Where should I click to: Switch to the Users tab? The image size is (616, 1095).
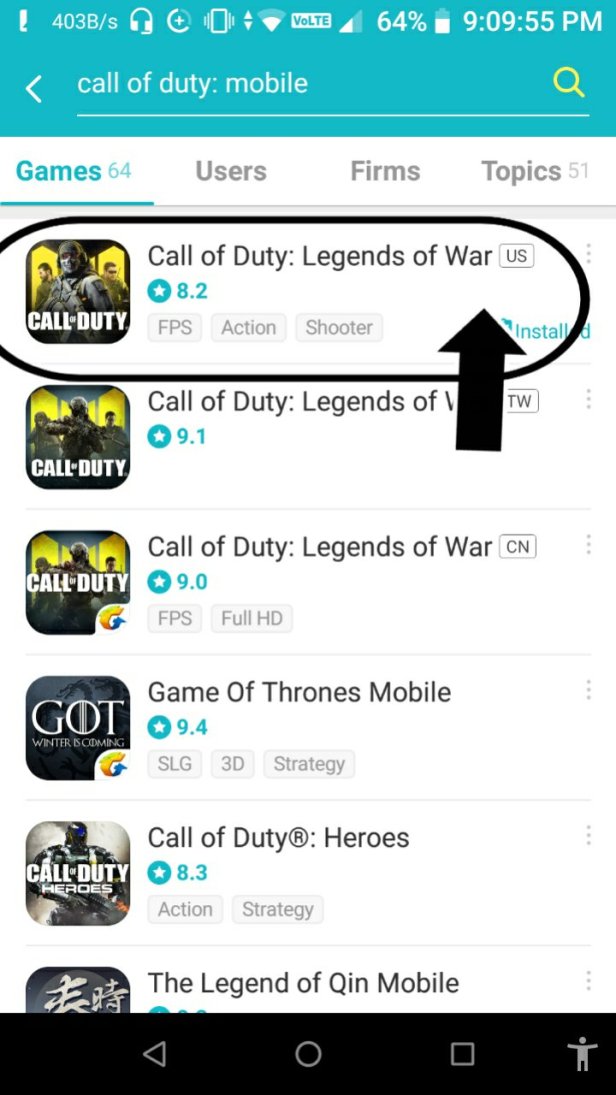point(230,171)
